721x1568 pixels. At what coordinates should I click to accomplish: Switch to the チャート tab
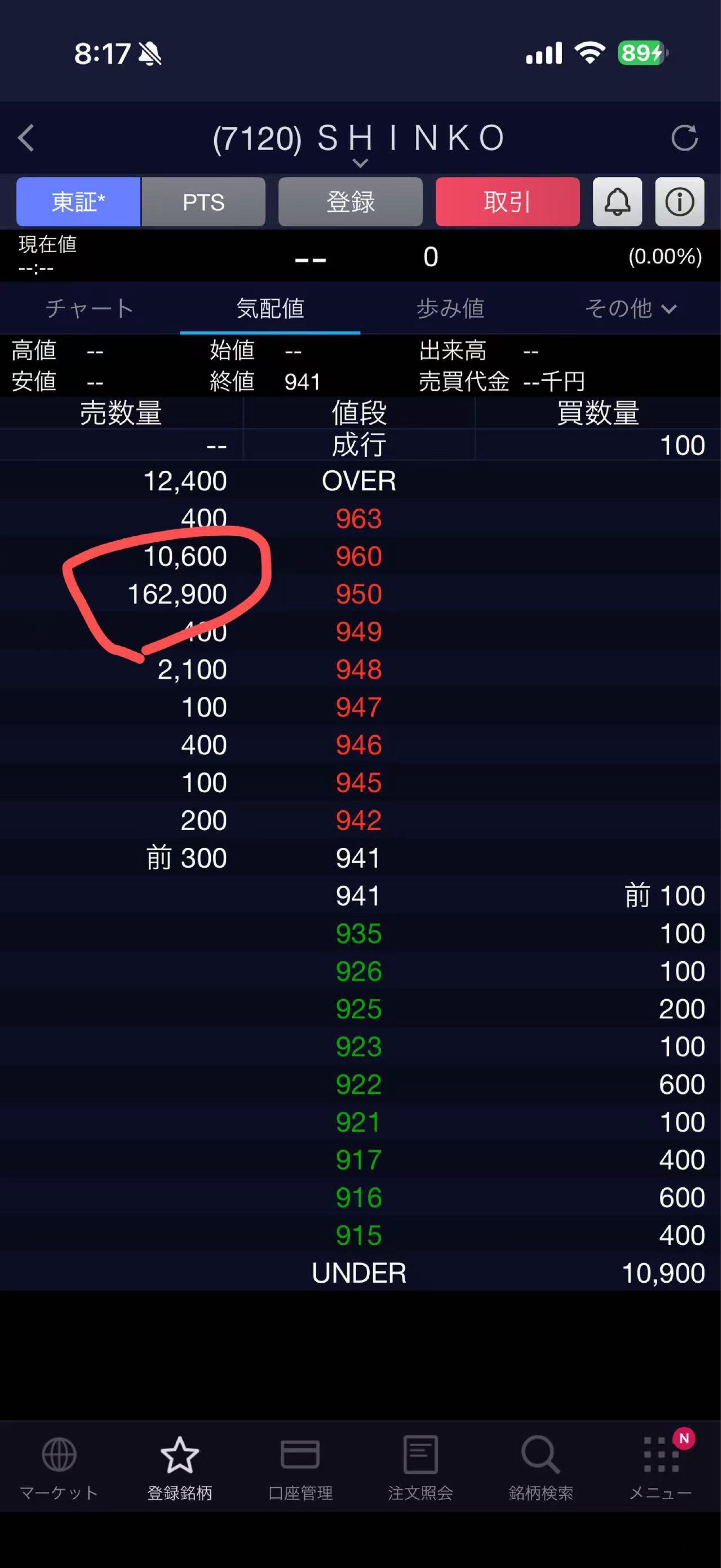pos(89,309)
